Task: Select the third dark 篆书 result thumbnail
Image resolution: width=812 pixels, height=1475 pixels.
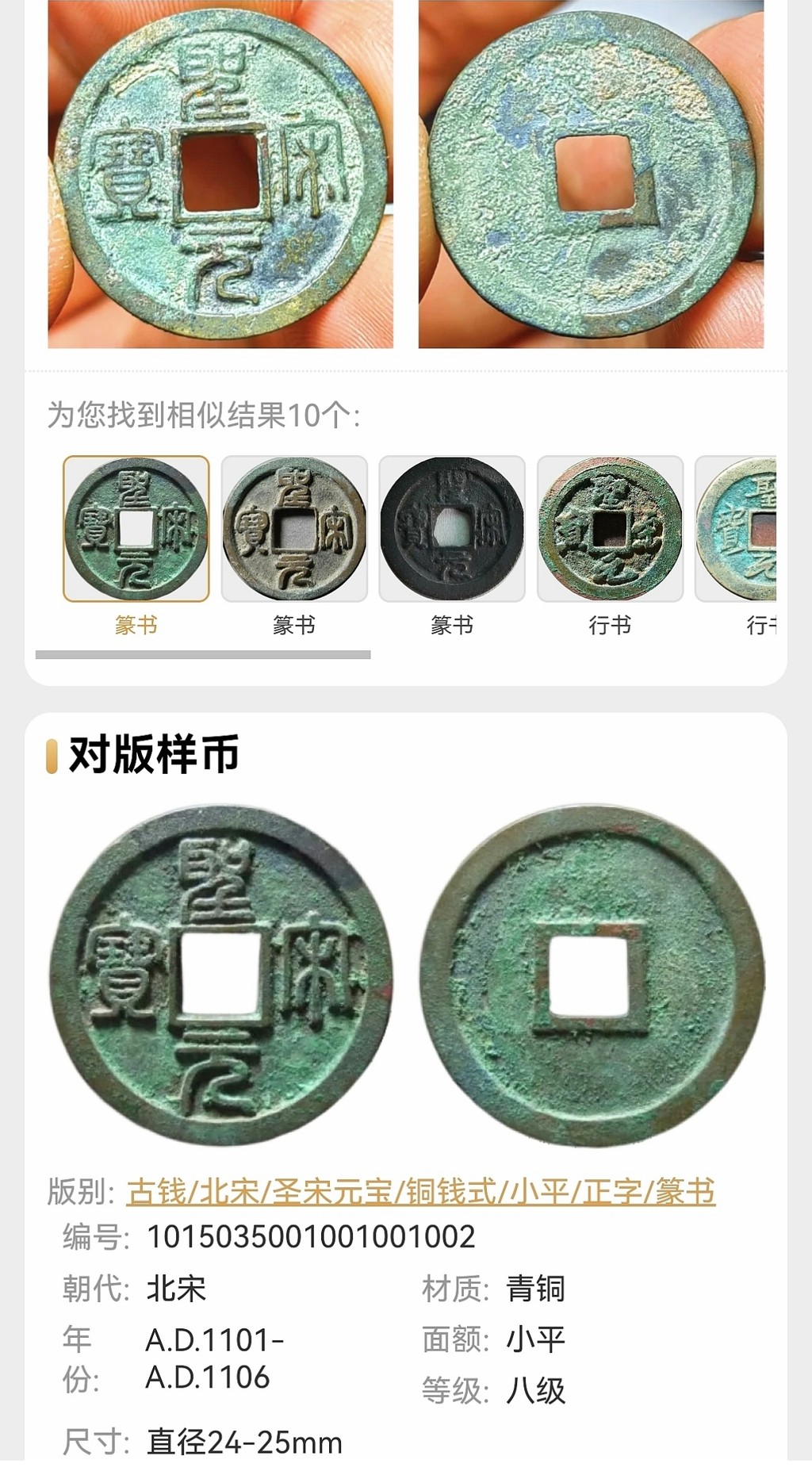Action: coord(452,529)
